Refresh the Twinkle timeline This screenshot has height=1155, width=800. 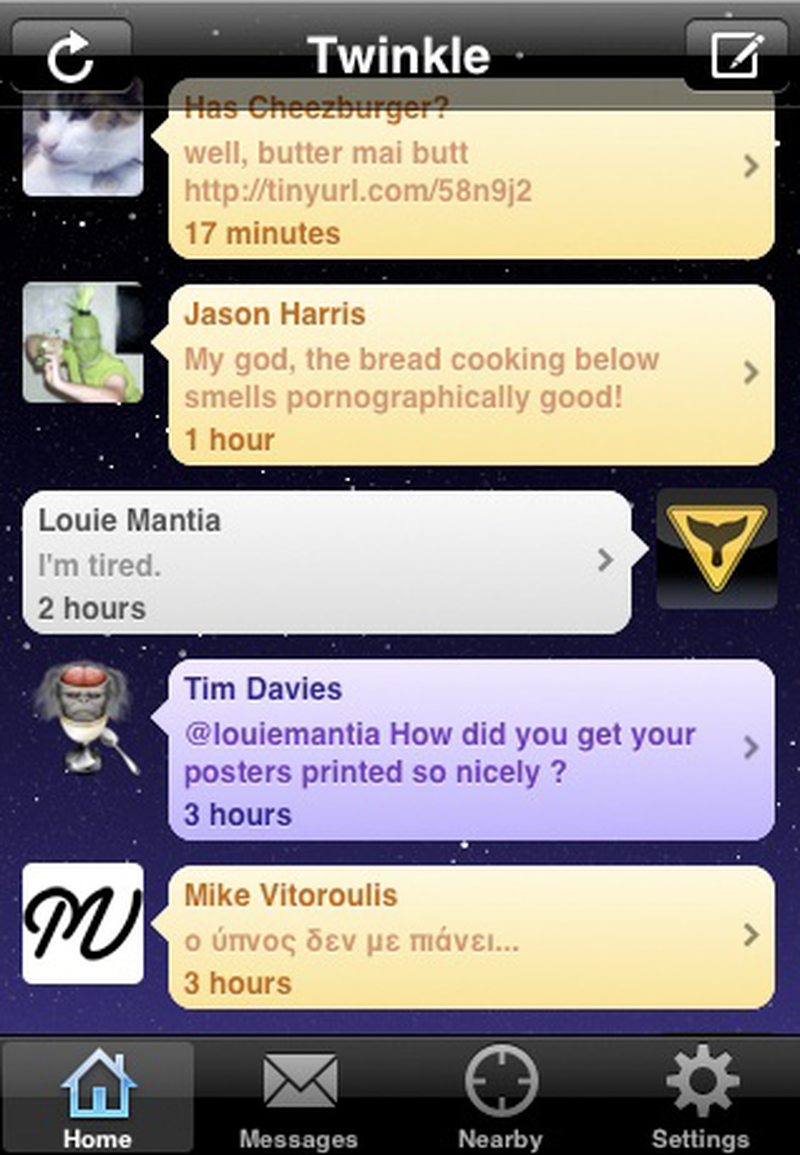68,56
